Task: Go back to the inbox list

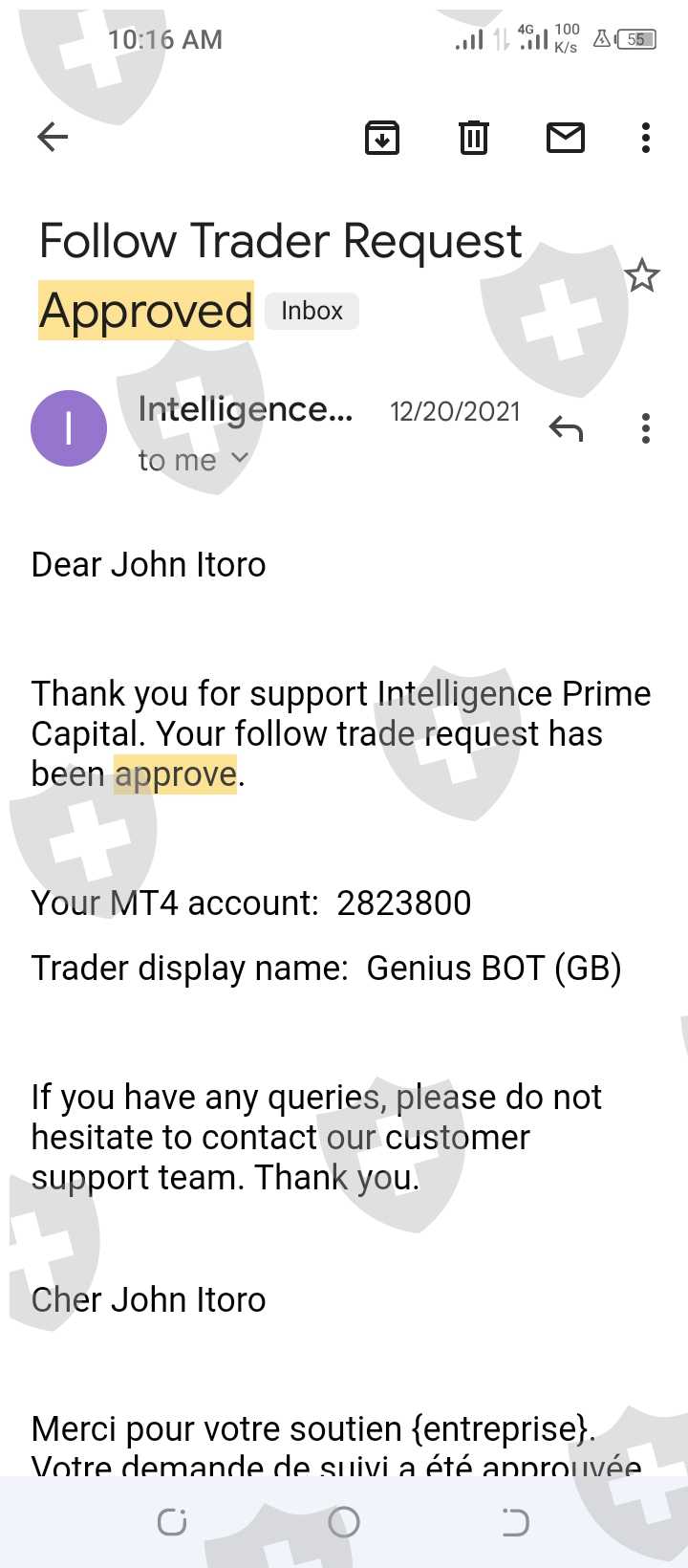Action: (53, 138)
